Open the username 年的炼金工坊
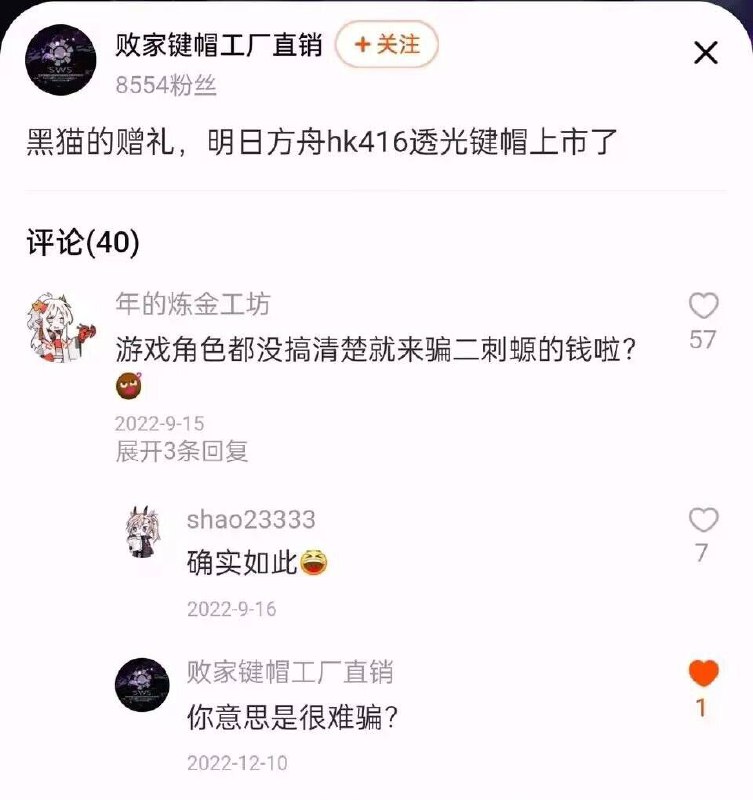The width and height of the screenshot is (753, 800). tap(193, 304)
